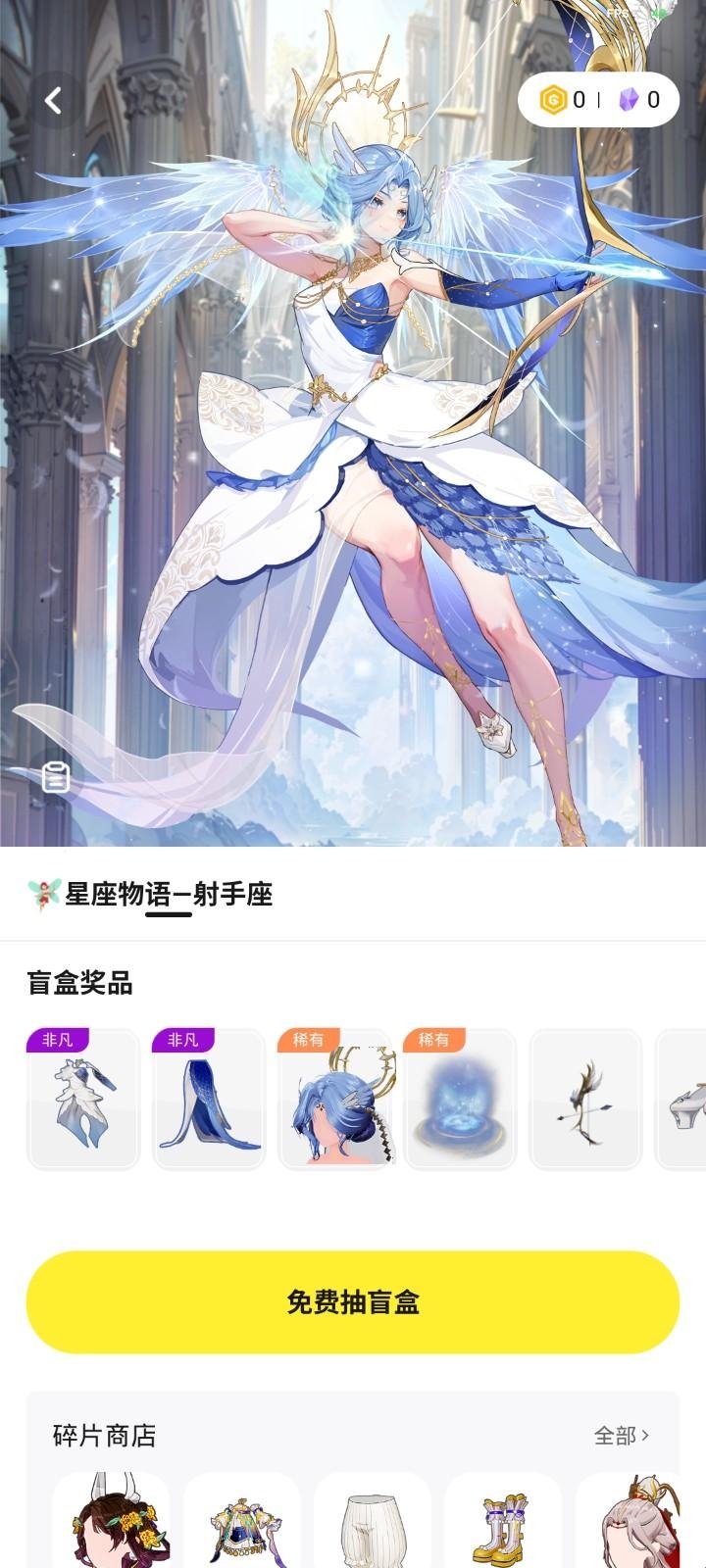706x1568 pixels.
Task: View the 非凡 white dress prize
Action: (x=83, y=1101)
